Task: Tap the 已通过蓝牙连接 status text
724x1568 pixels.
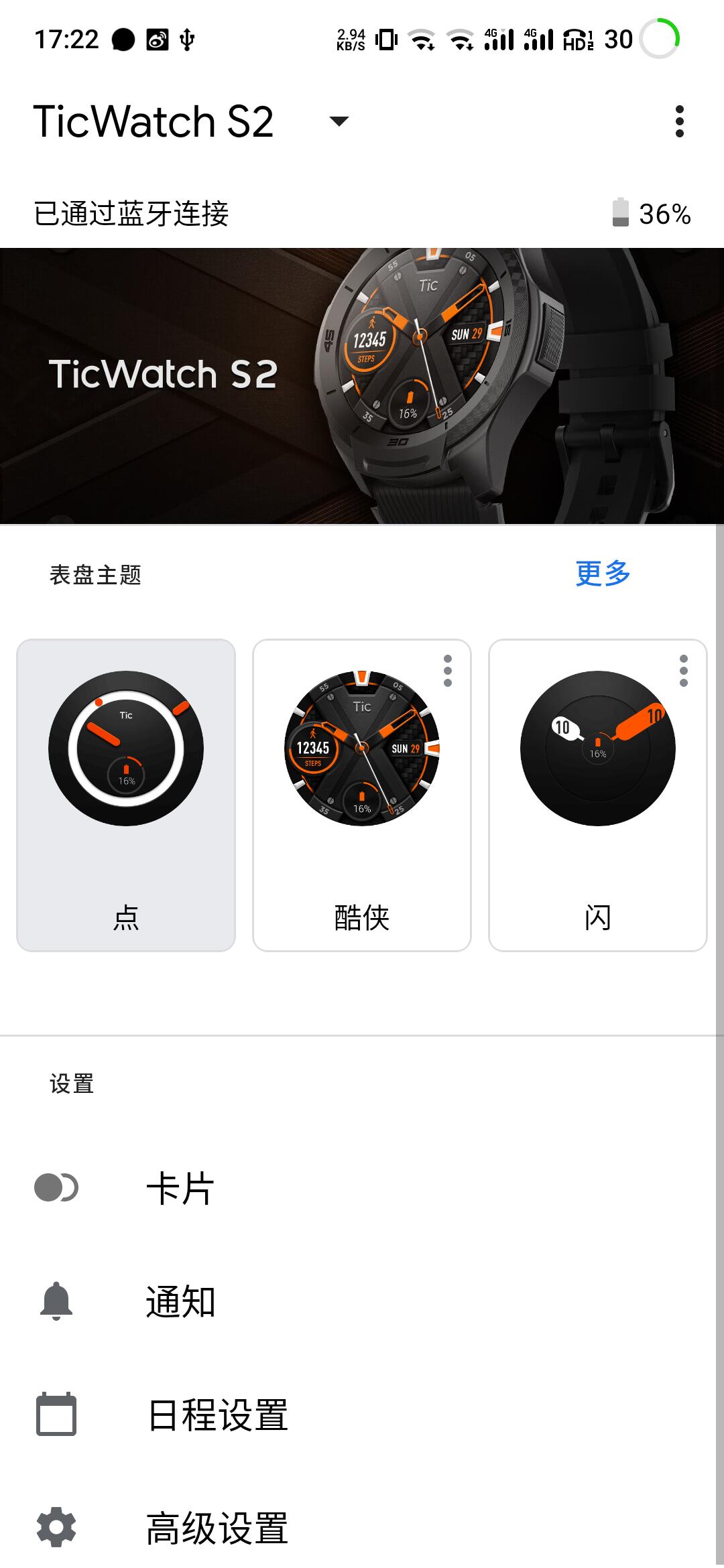Action: coord(131,212)
